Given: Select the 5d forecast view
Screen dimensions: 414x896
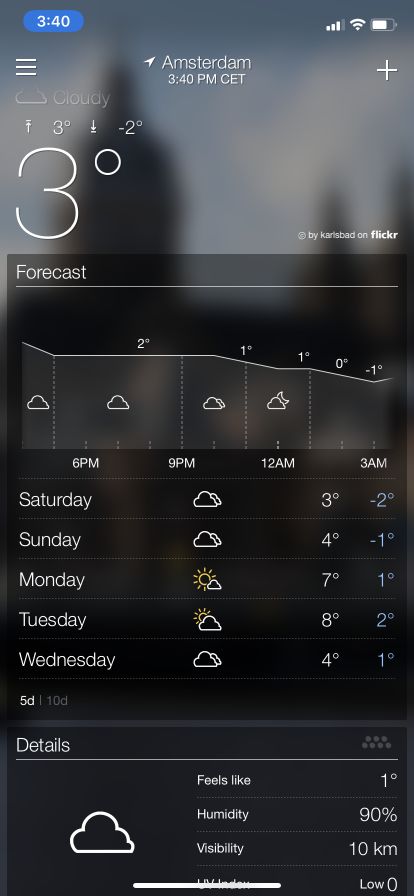Looking at the screenshot, I should (x=27, y=701).
